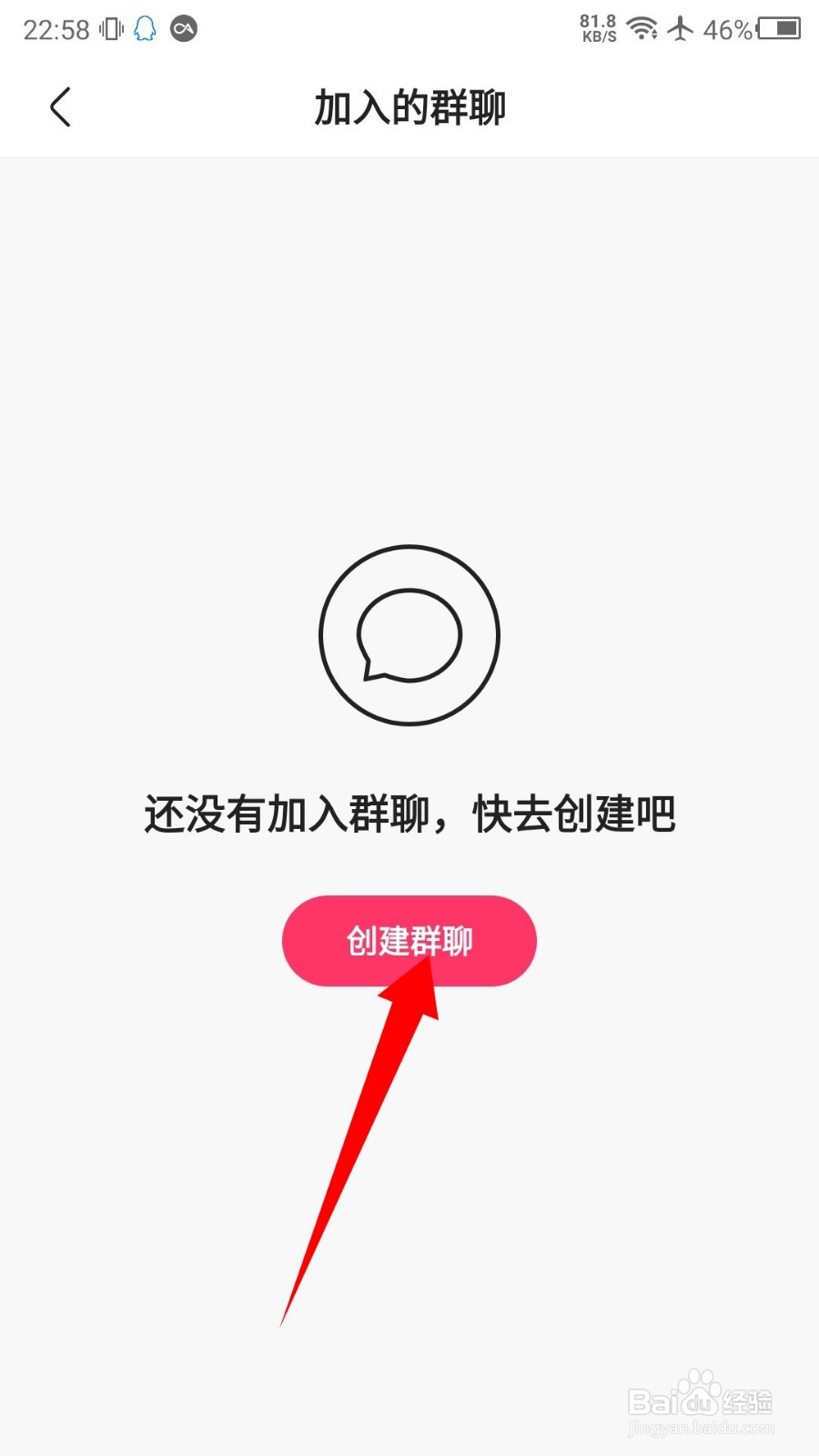Tap the 创建群聊 pink button
The width and height of the screenshot is (819, 1456).
tap(409, 941)
